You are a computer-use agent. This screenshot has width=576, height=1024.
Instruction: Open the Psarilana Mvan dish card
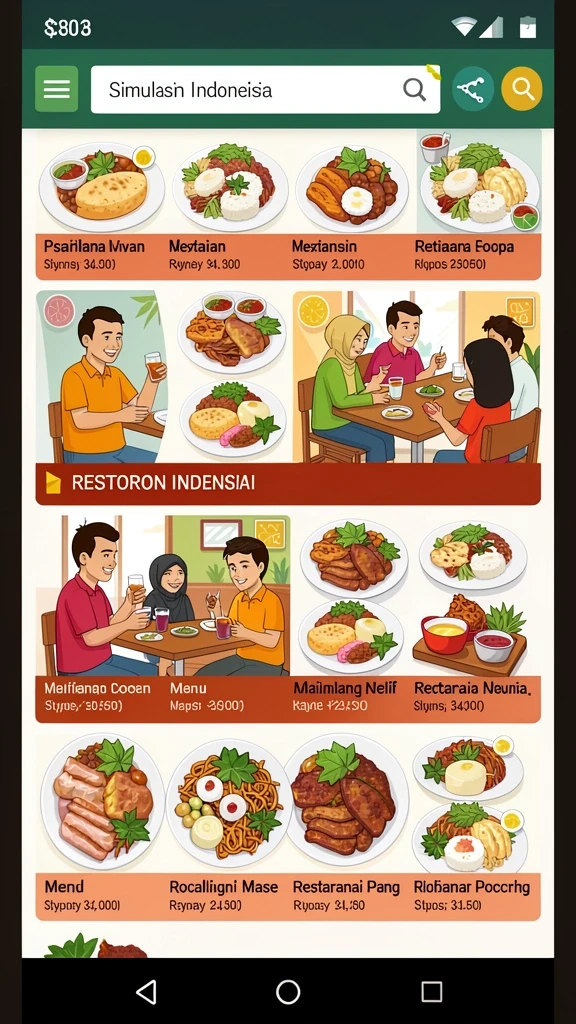click(98, 210)
